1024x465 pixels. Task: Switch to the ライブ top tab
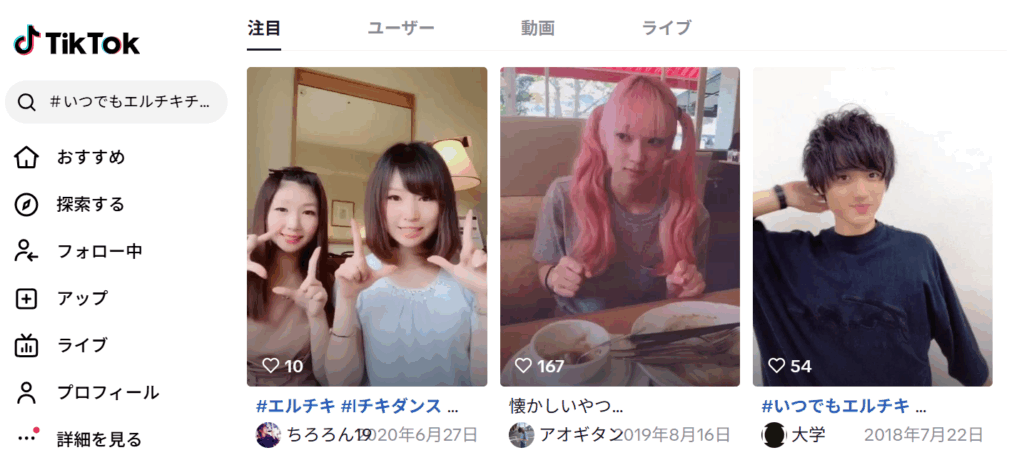tap(666, 28)
